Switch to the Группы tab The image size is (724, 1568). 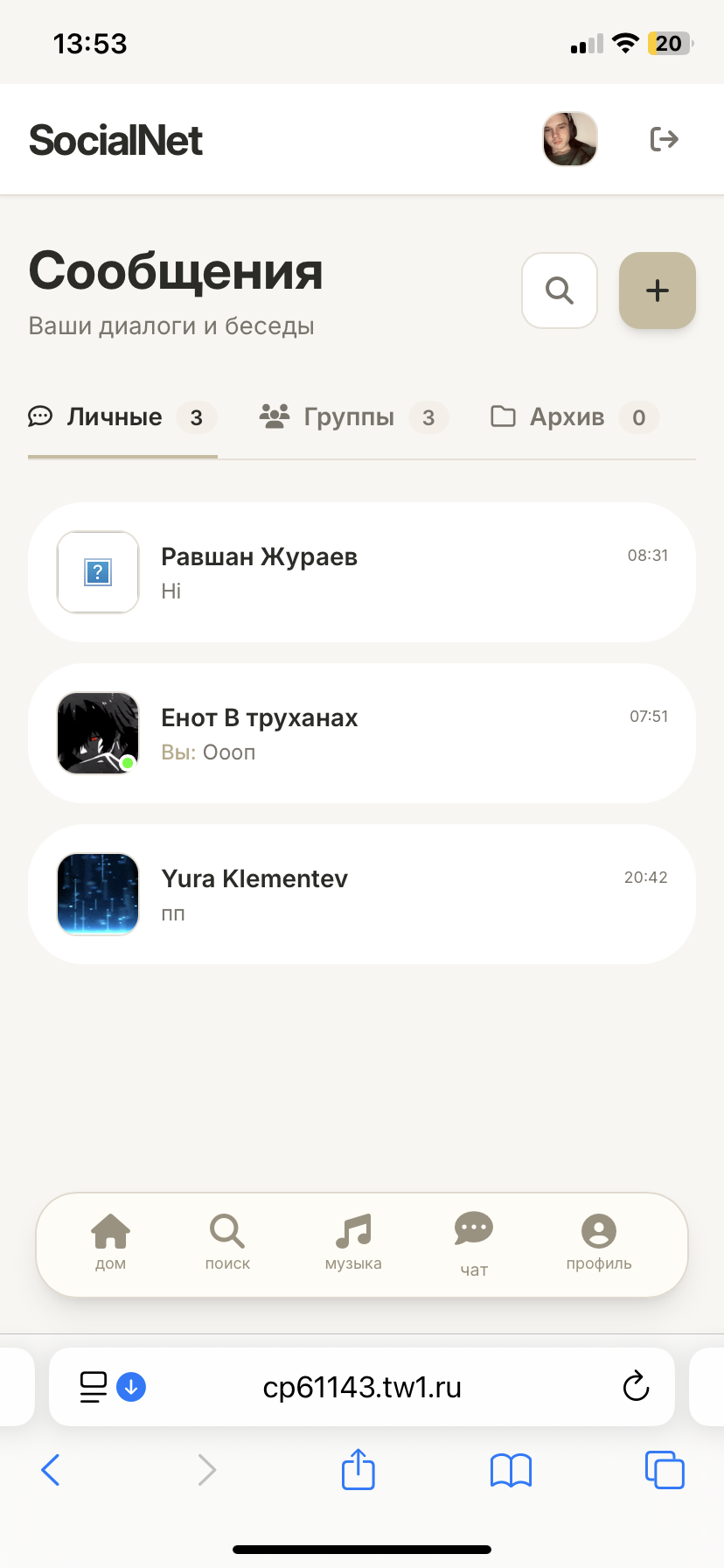click(x=353, y=417)
